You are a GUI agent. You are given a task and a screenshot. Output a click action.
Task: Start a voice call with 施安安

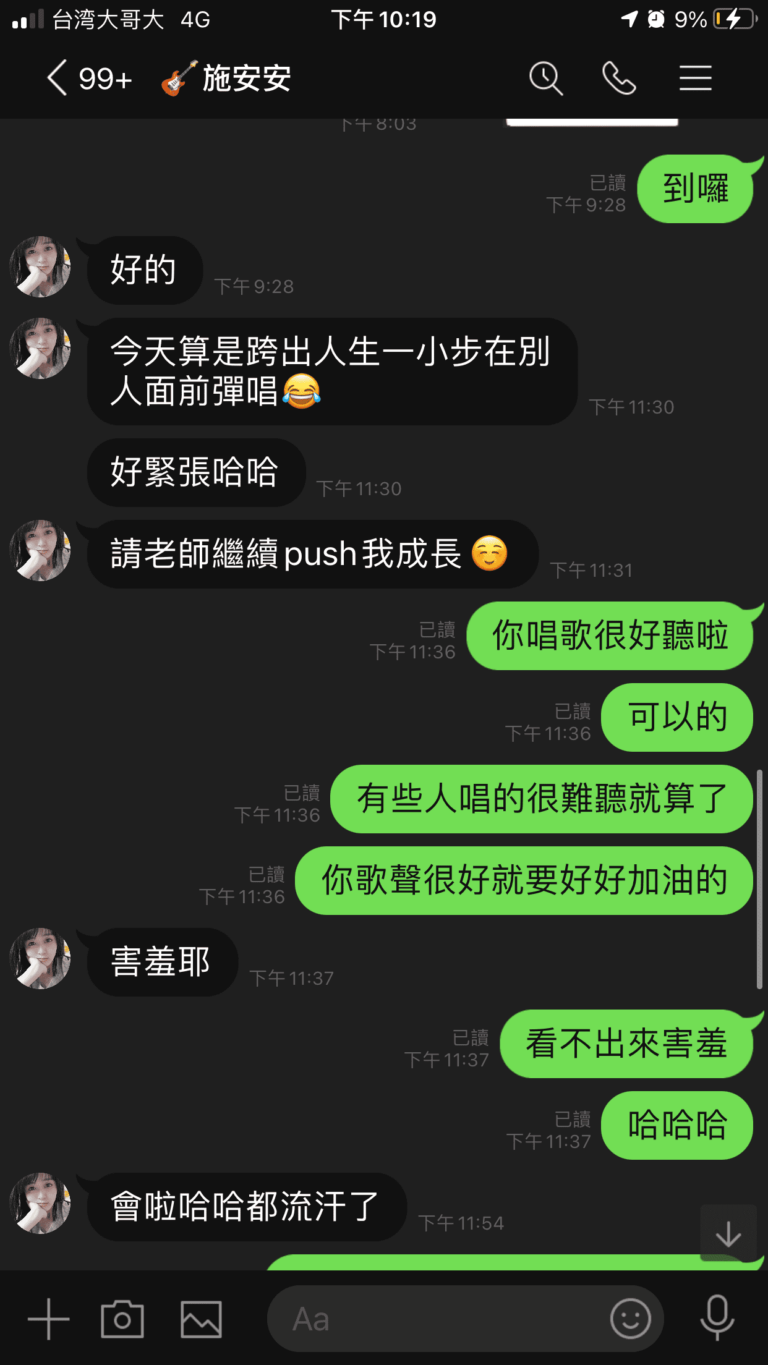pyautogui.click(x=619, y=78)
